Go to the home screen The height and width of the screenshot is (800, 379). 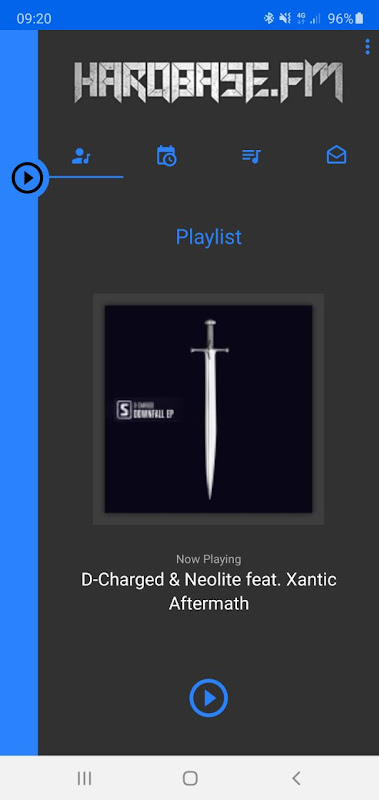tap(190, 778)
